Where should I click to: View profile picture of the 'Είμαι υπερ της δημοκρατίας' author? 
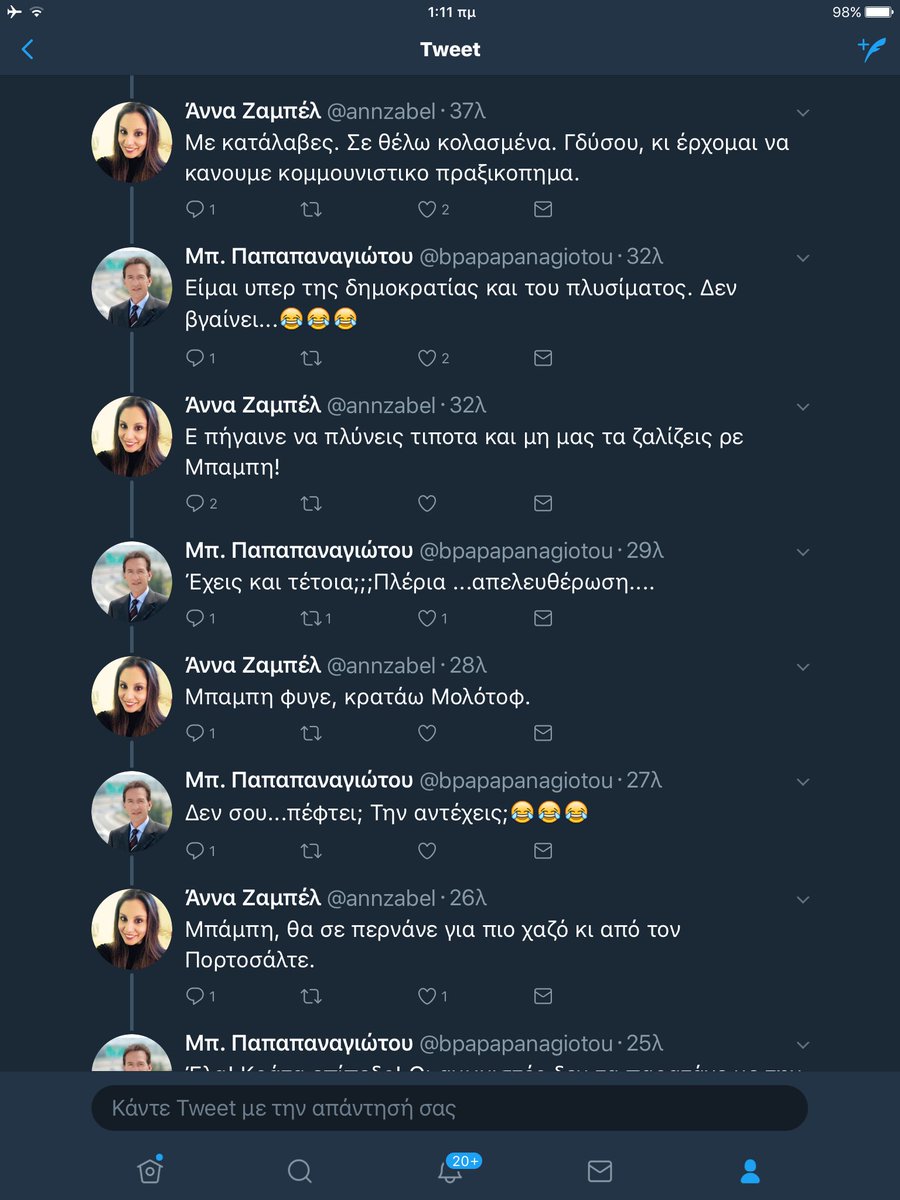coord(132,288)
